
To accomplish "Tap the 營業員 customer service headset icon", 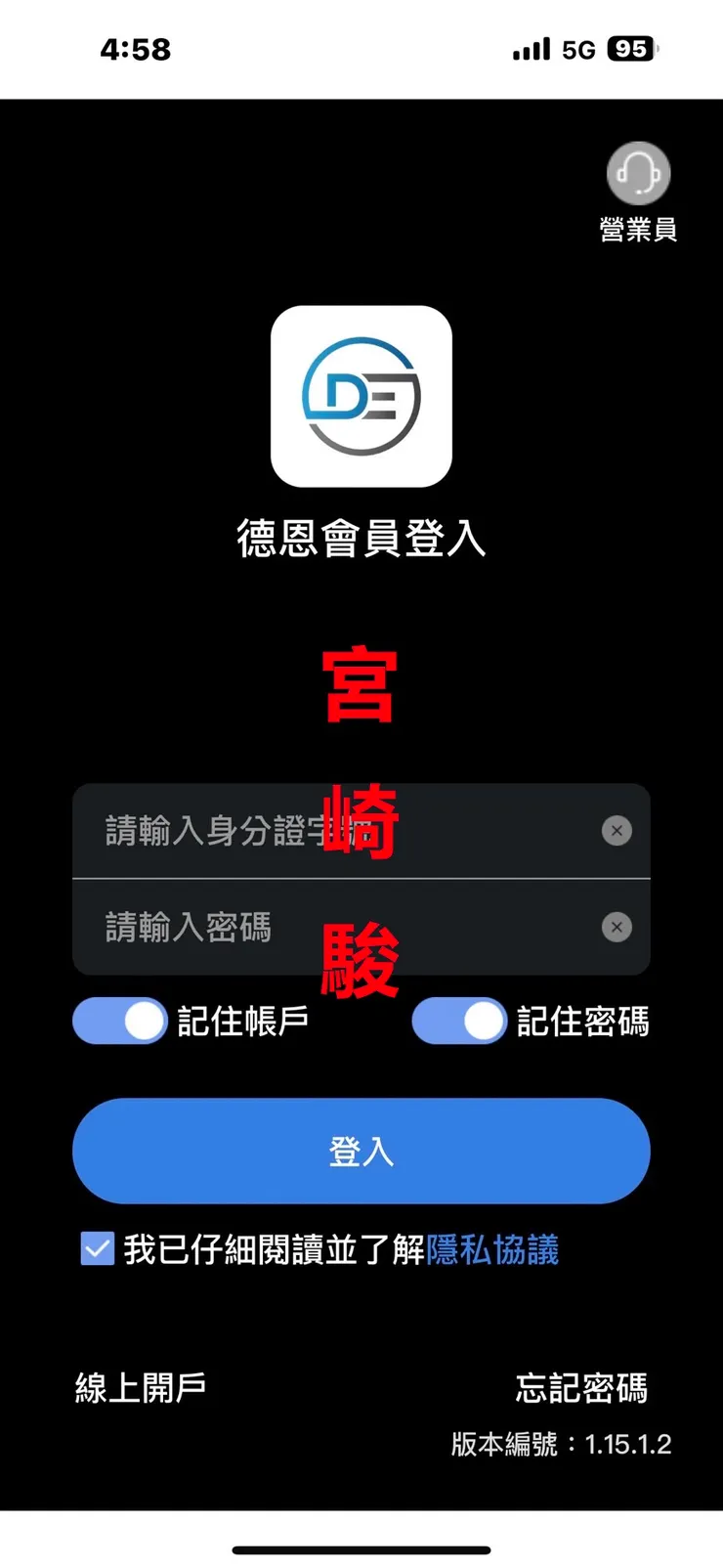I will click(640, 172).
